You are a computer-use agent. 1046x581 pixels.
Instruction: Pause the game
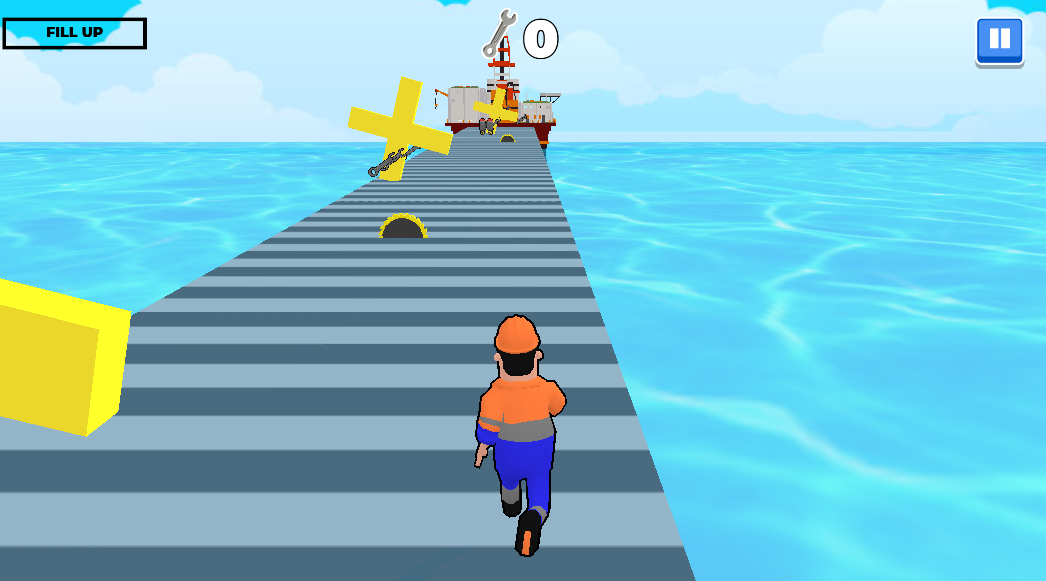999,41
